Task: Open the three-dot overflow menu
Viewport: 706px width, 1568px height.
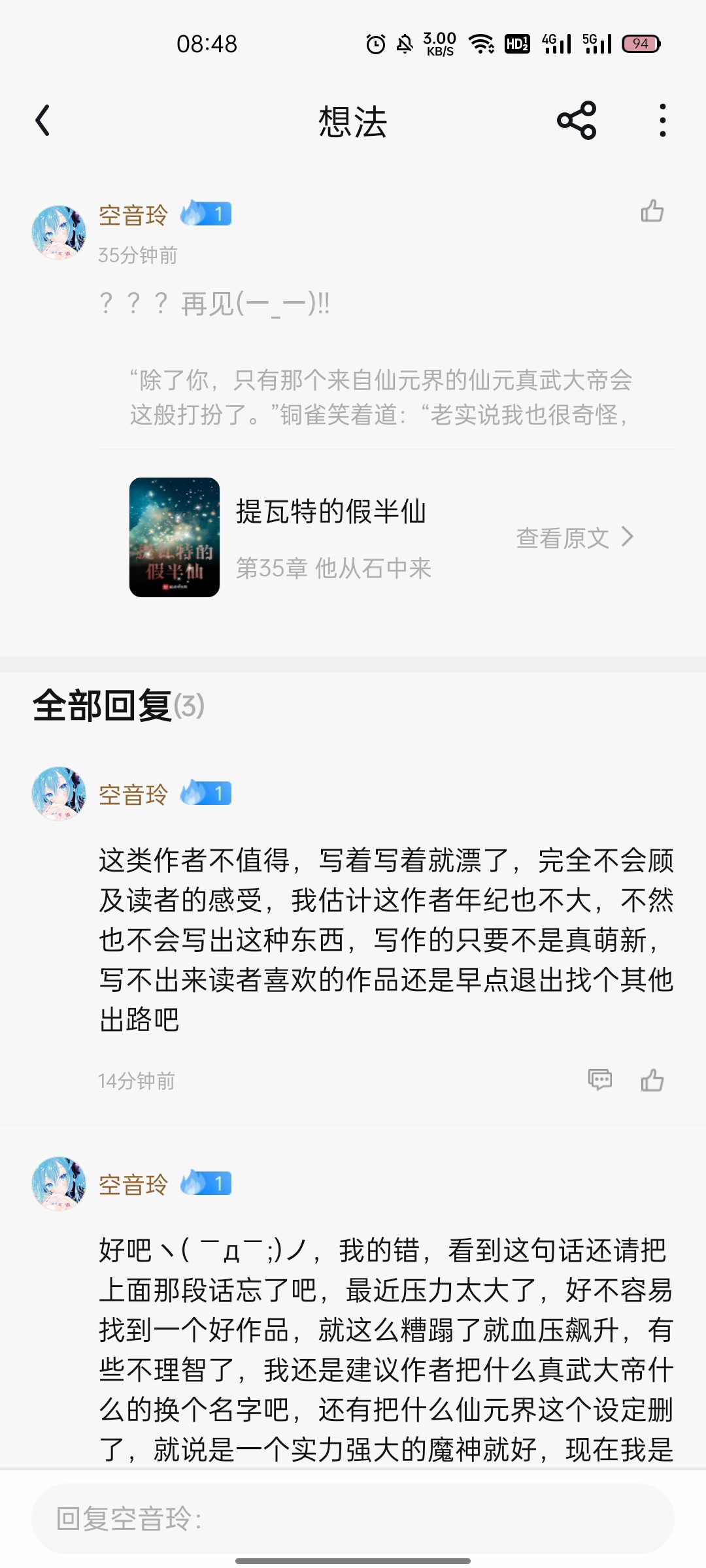Action: [x=662, y=121]
